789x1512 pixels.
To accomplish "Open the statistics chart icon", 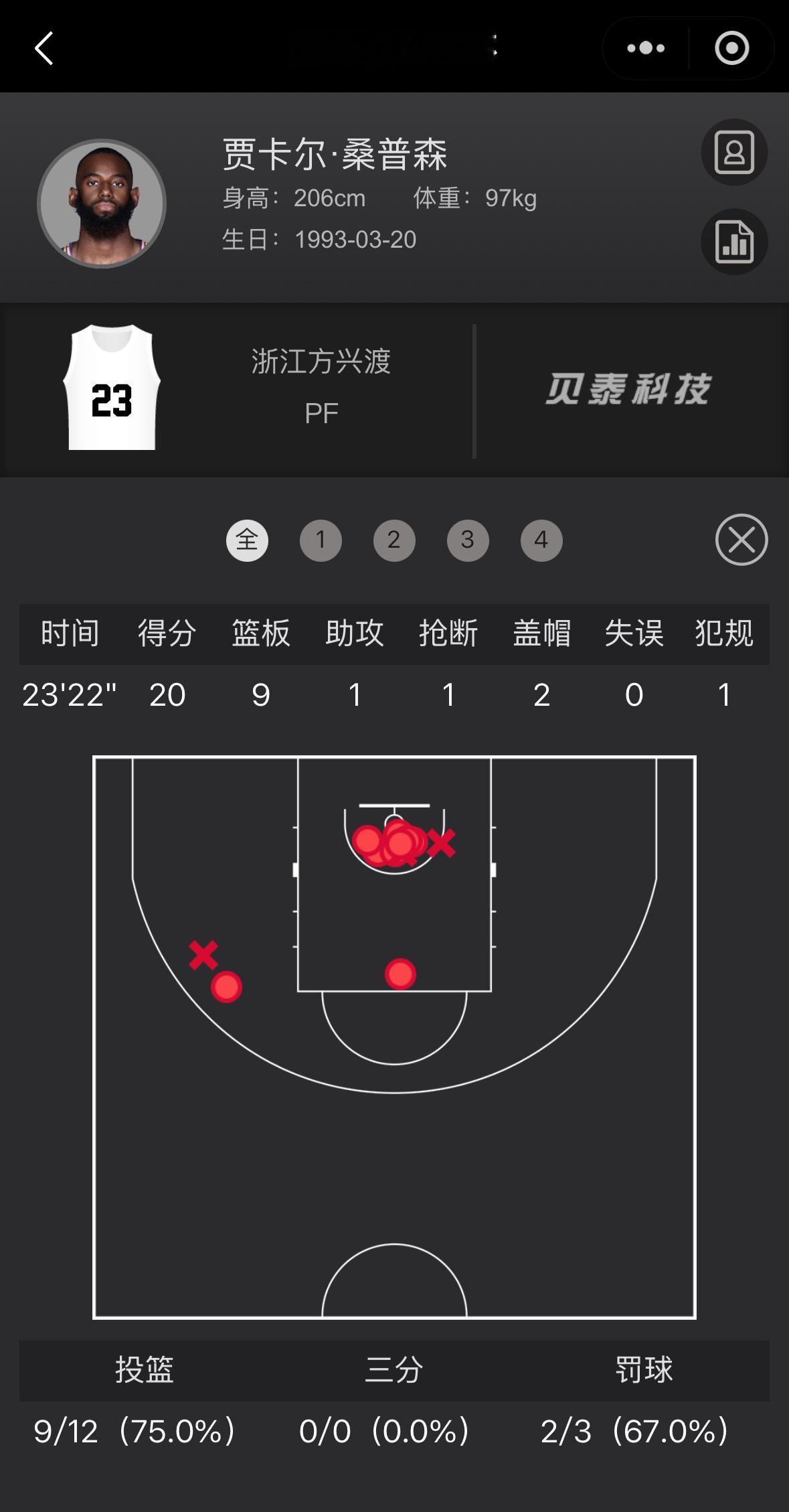I will [734, 242].
